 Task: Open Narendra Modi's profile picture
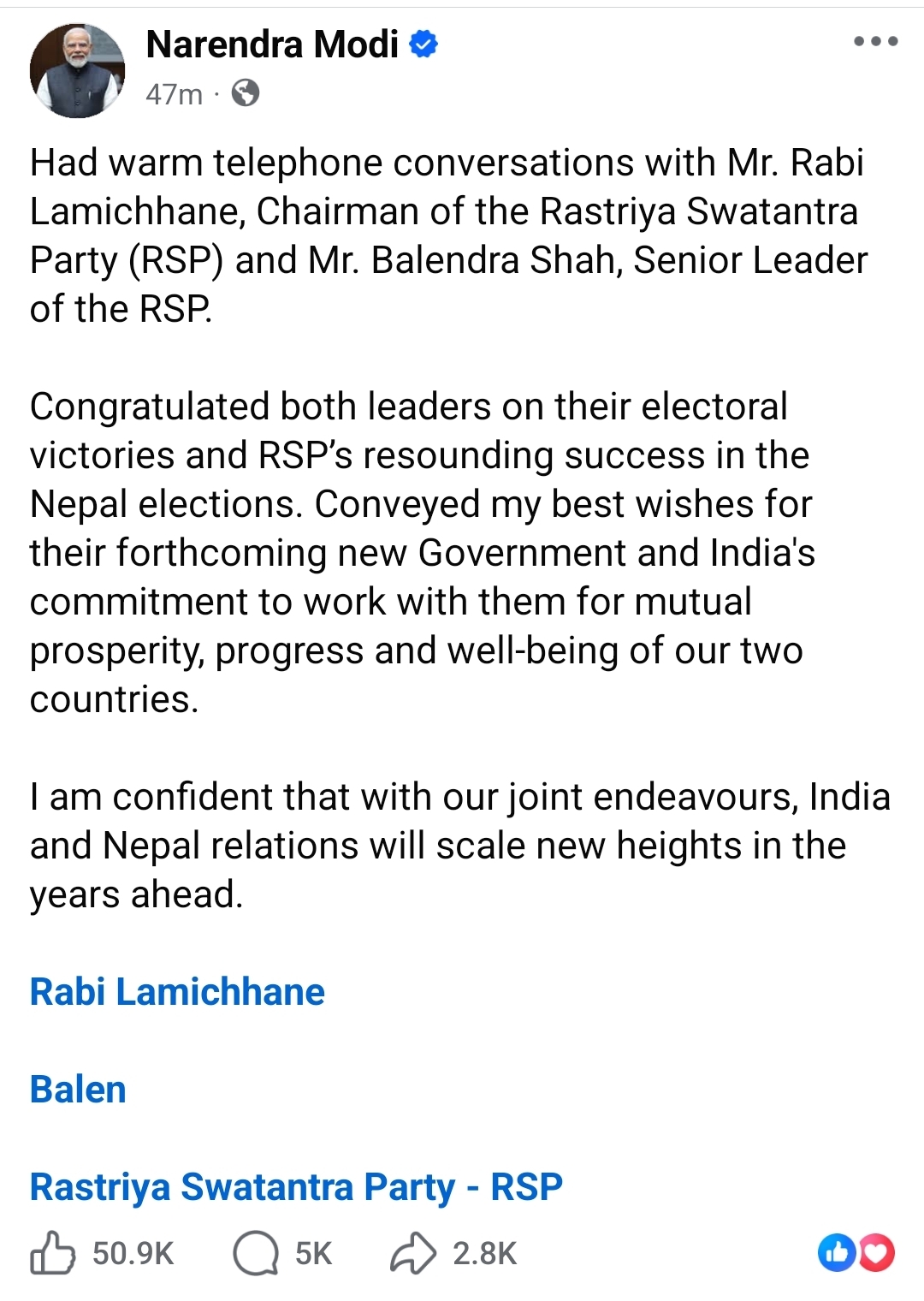(x=77, y=70)
